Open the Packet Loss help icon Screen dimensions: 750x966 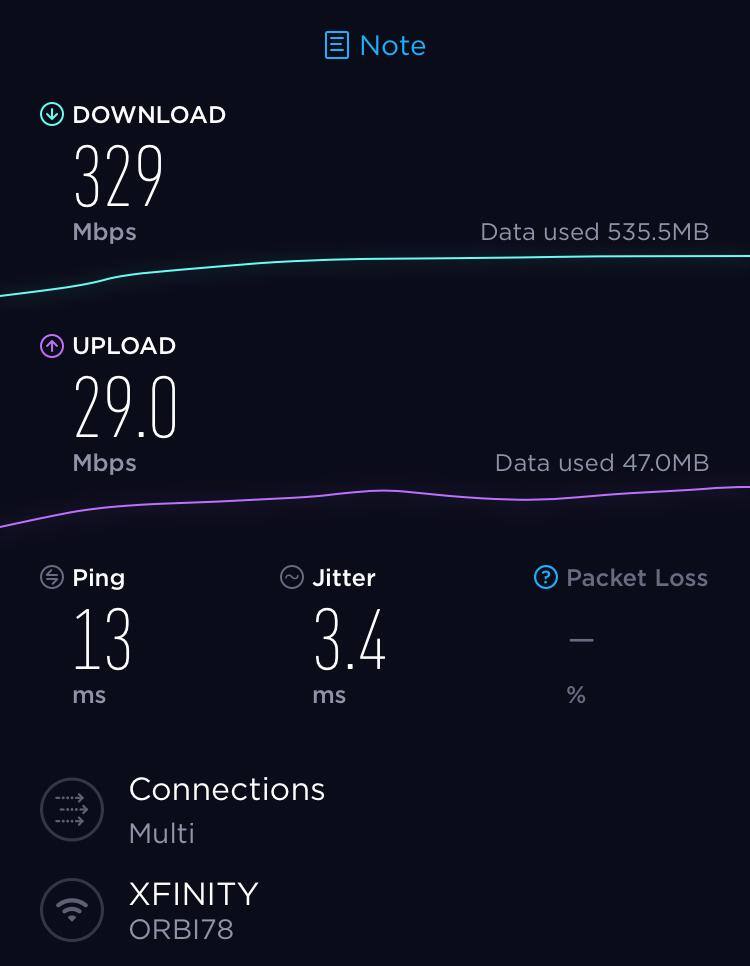click(x=545, y=577)
